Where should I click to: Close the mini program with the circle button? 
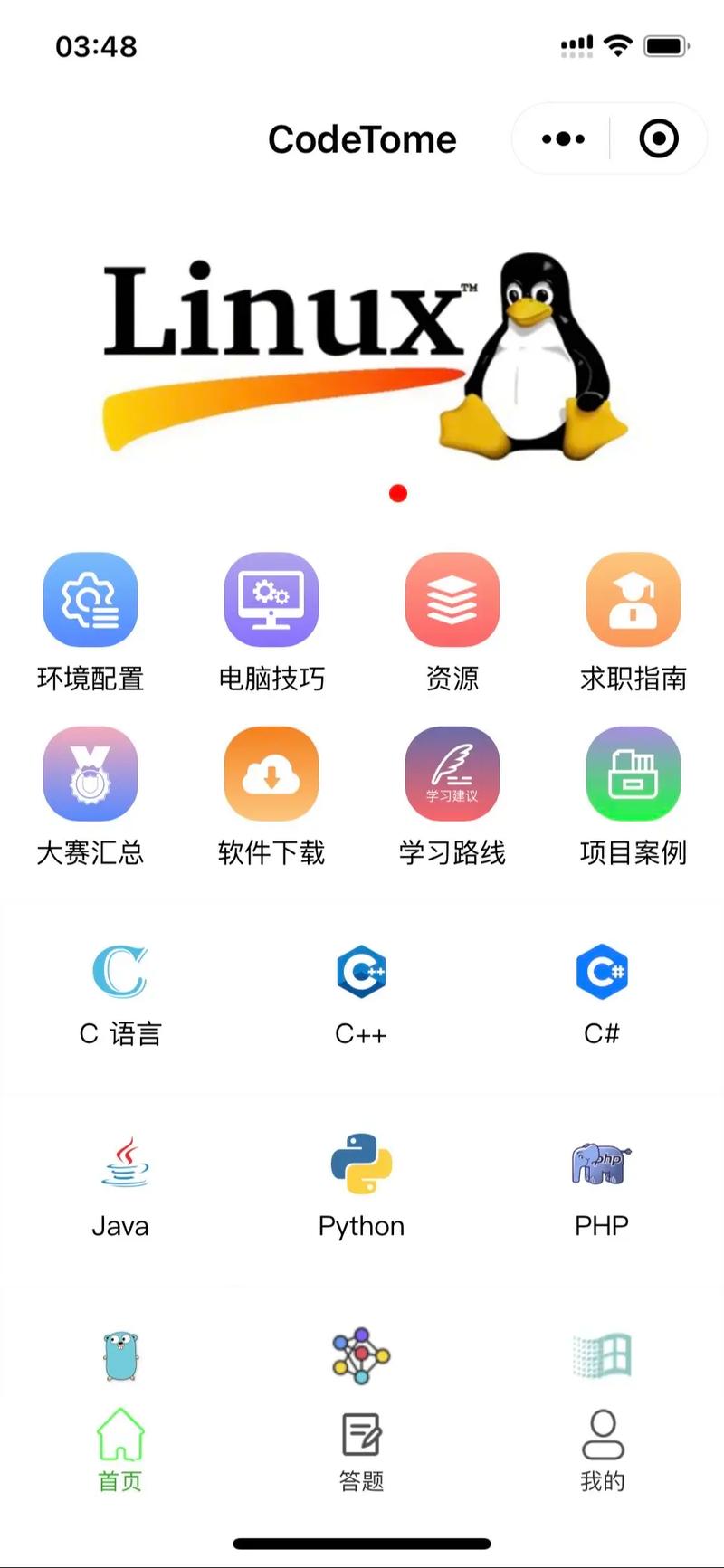(x=658, y=139)
